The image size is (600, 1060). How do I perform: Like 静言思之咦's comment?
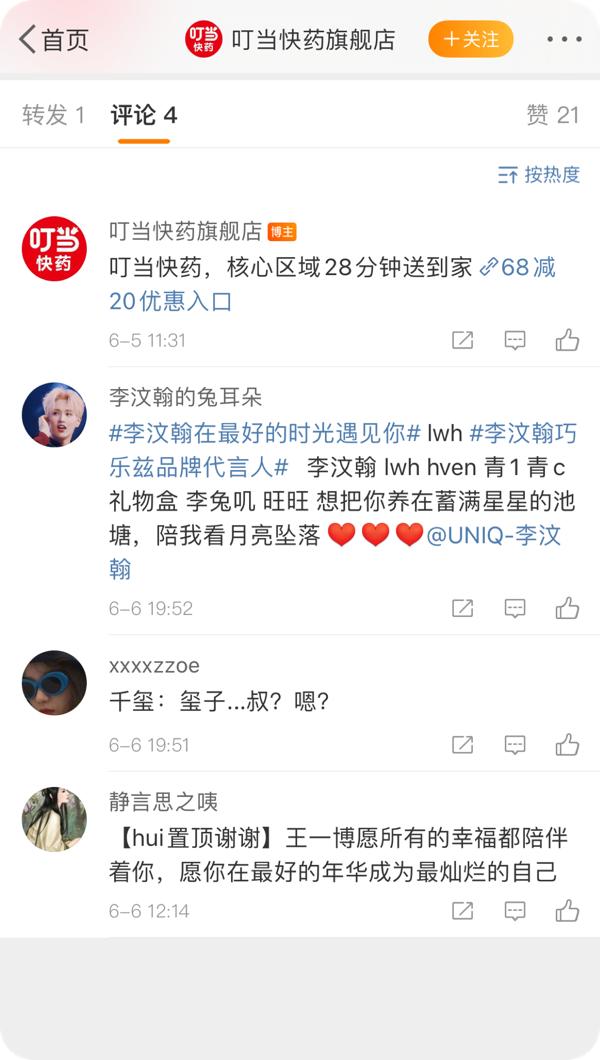(567, 911)
